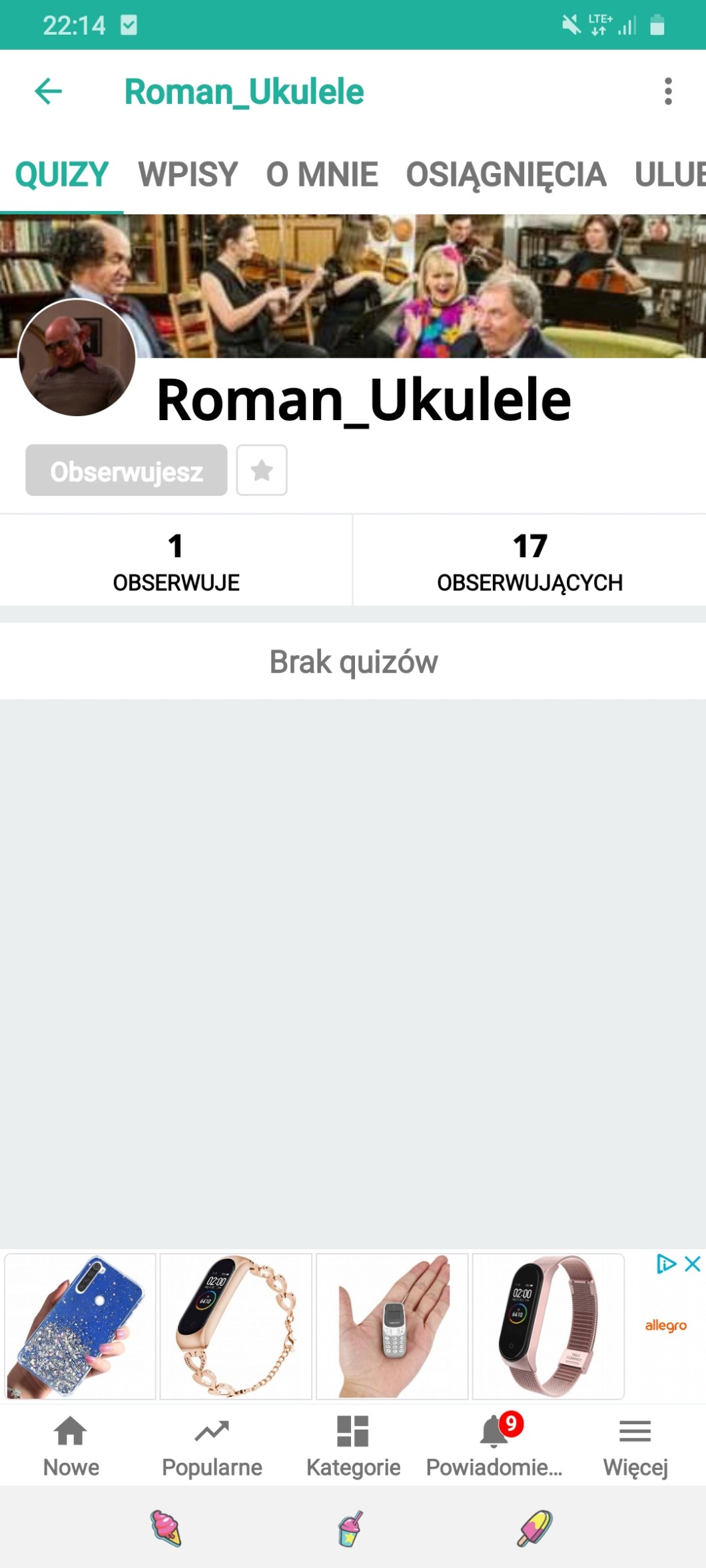Open Roman_Ukulele's round profile picture

77,358
